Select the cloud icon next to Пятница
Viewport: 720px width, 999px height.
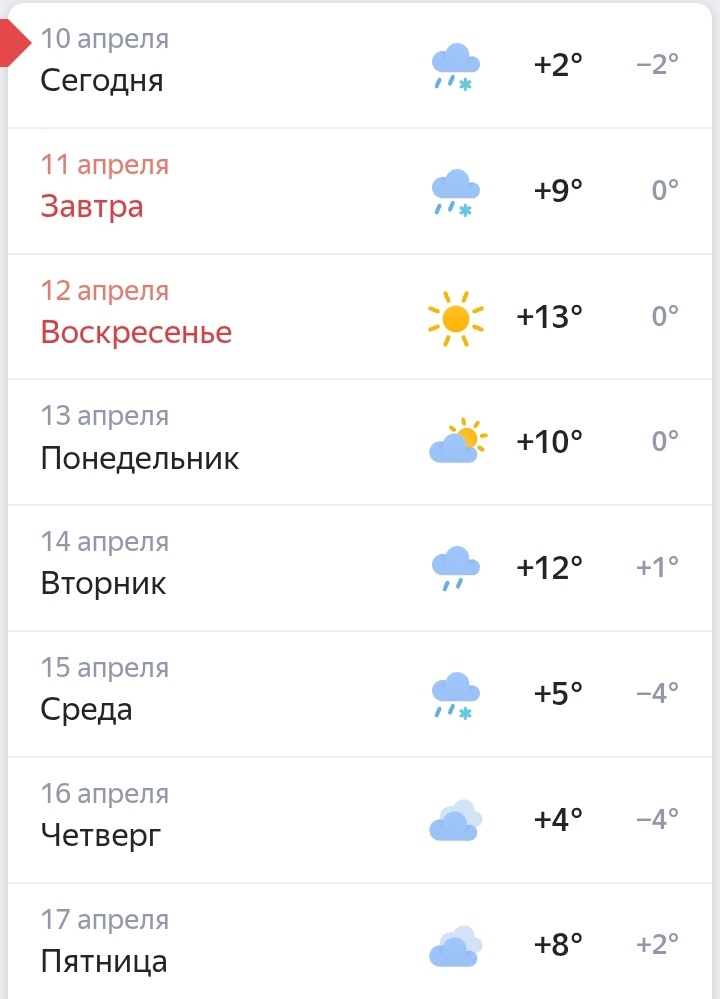456,943
